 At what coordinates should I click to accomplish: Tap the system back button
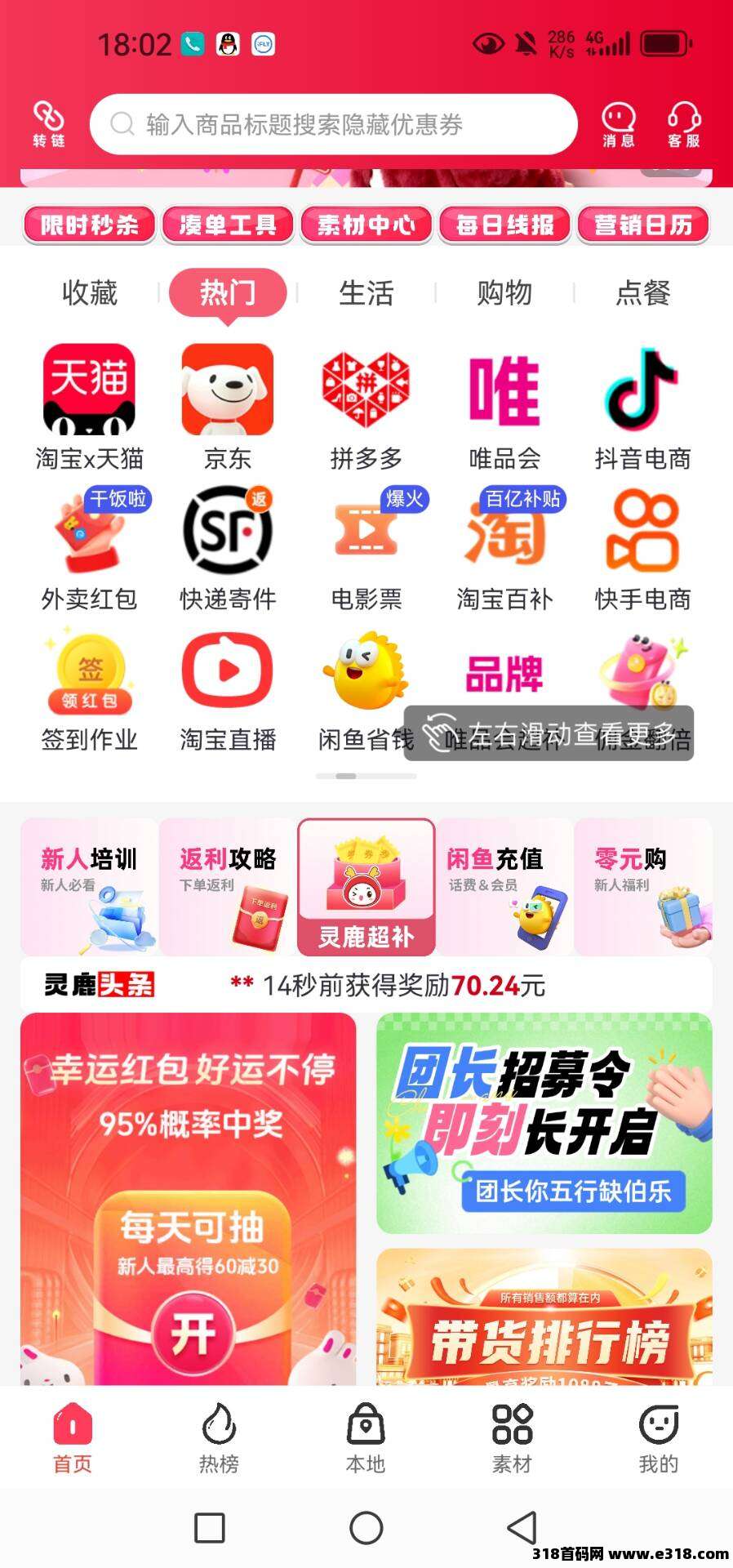[x=522, y=1527]
